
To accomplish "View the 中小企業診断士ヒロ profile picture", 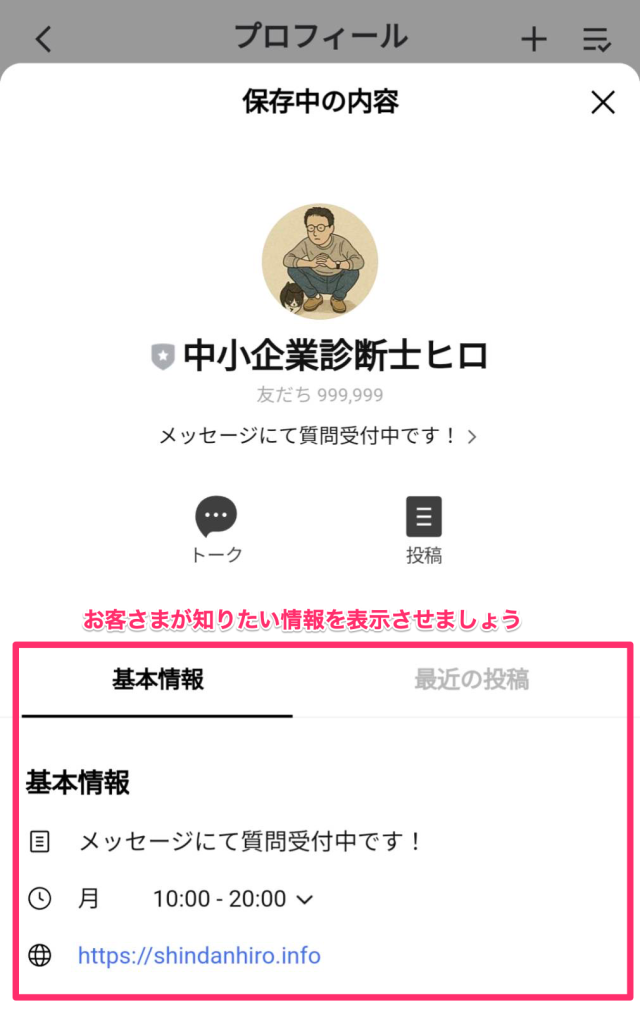I will [x=320, y=262].
